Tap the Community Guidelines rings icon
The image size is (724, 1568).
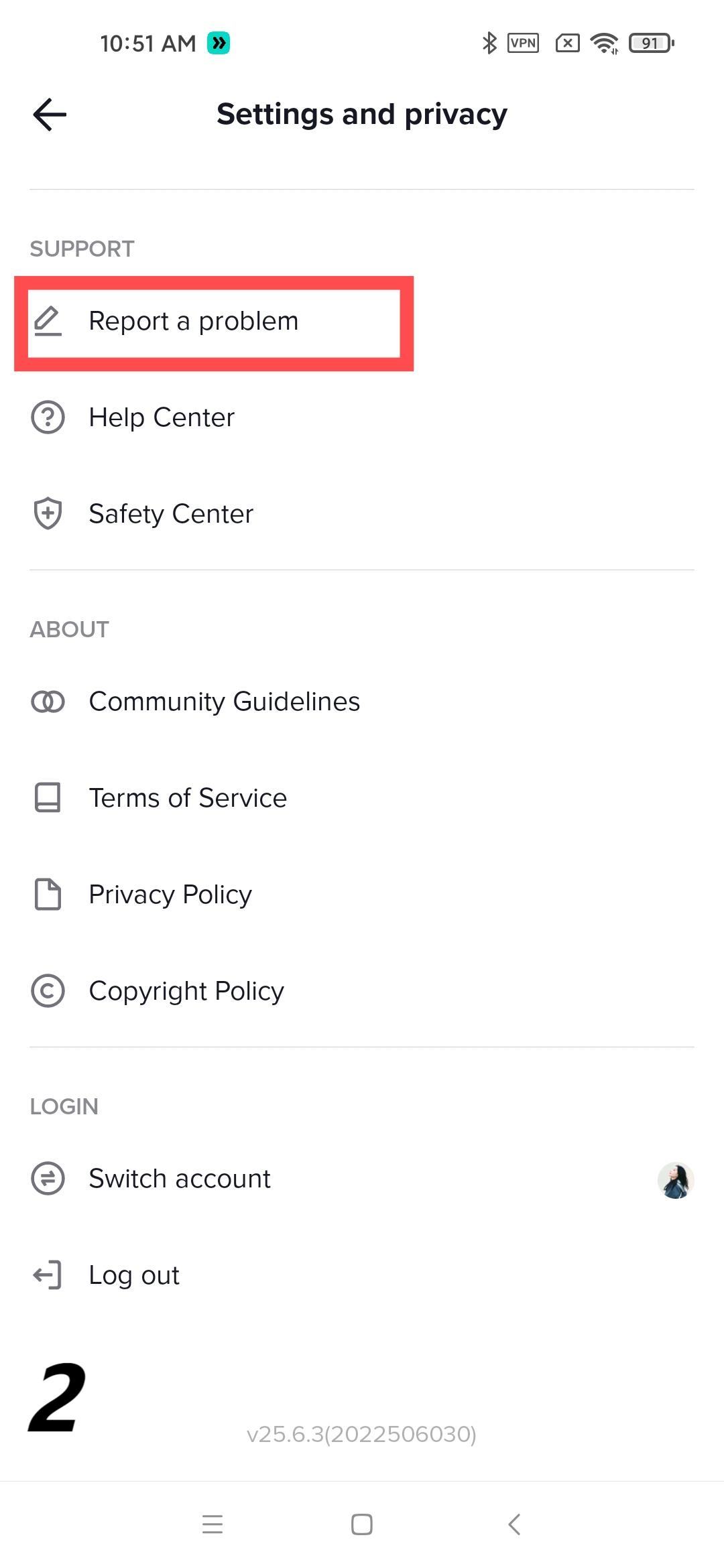(x=48, y=702)
